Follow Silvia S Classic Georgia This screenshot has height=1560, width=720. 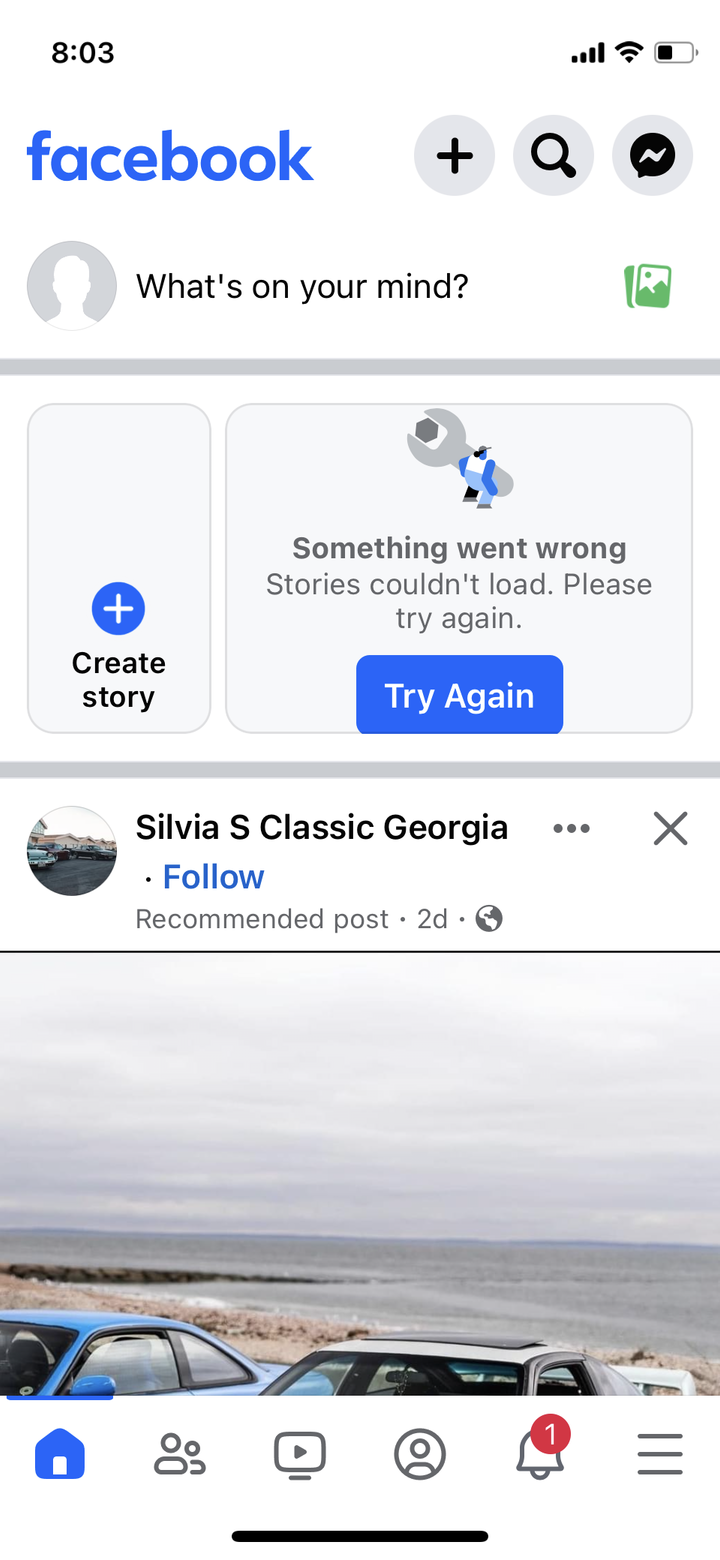tap(213, 877)
